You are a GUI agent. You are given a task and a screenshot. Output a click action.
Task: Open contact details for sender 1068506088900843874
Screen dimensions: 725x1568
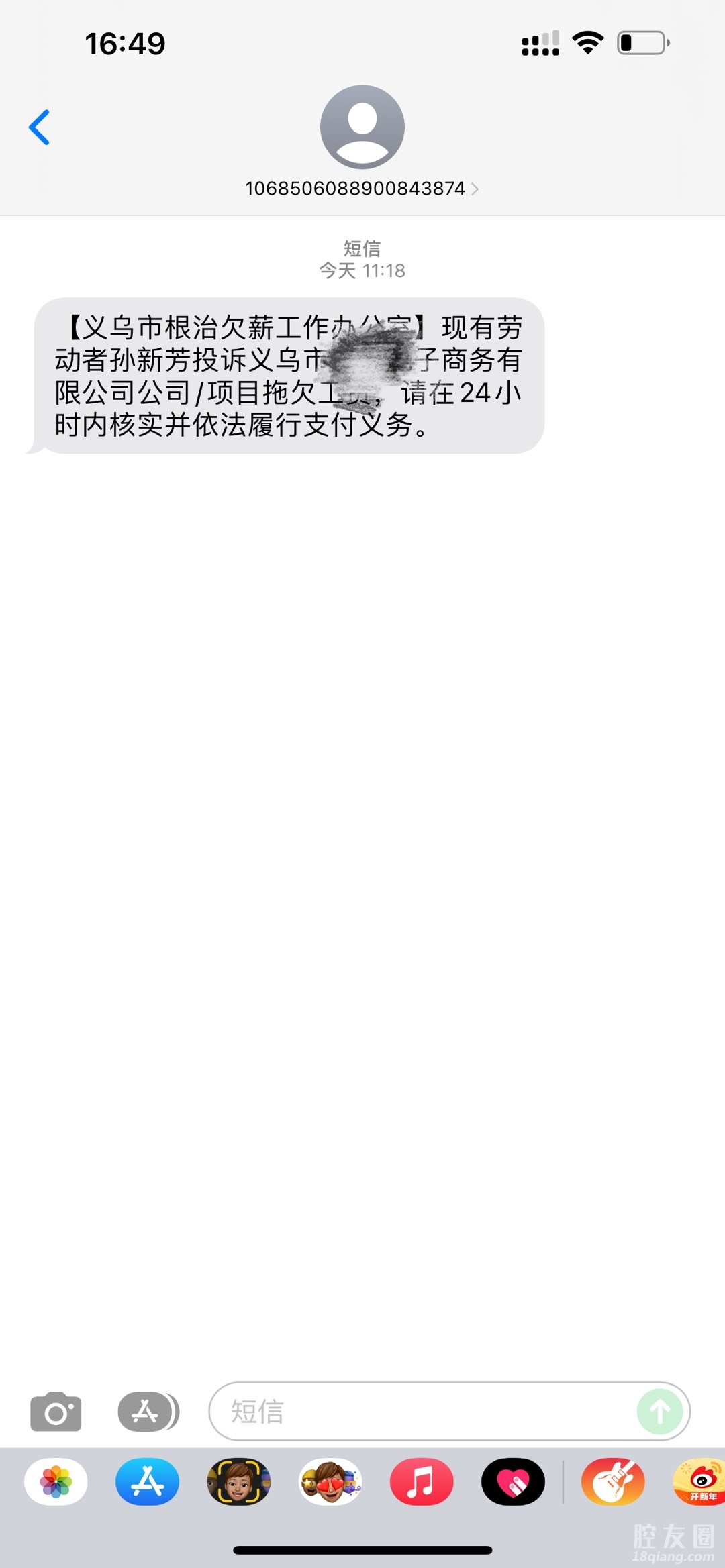[x=361, y=188]
